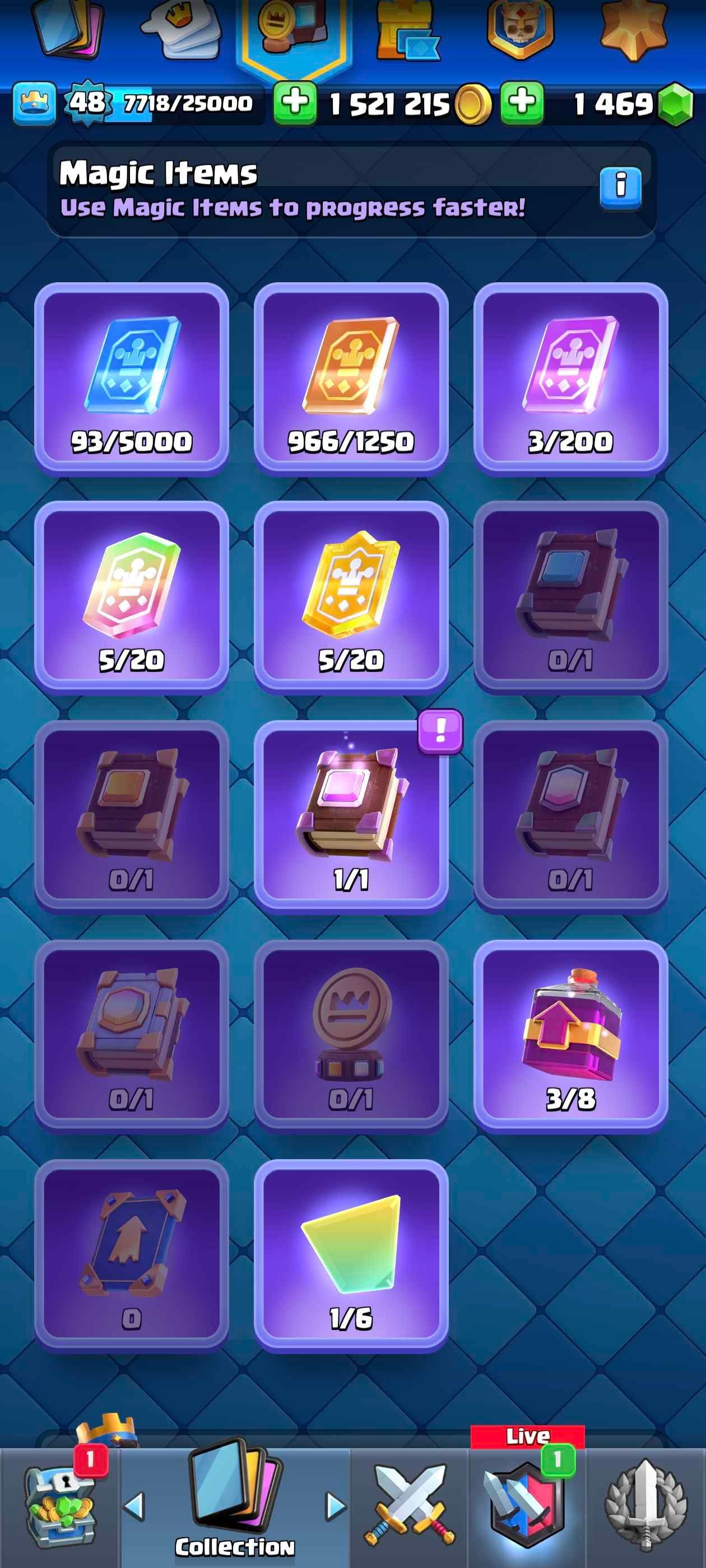Open the Live clan shield tab
Image resolution: width=706 pixels, height=1568 pixels.
click(x=527, y=1504)
